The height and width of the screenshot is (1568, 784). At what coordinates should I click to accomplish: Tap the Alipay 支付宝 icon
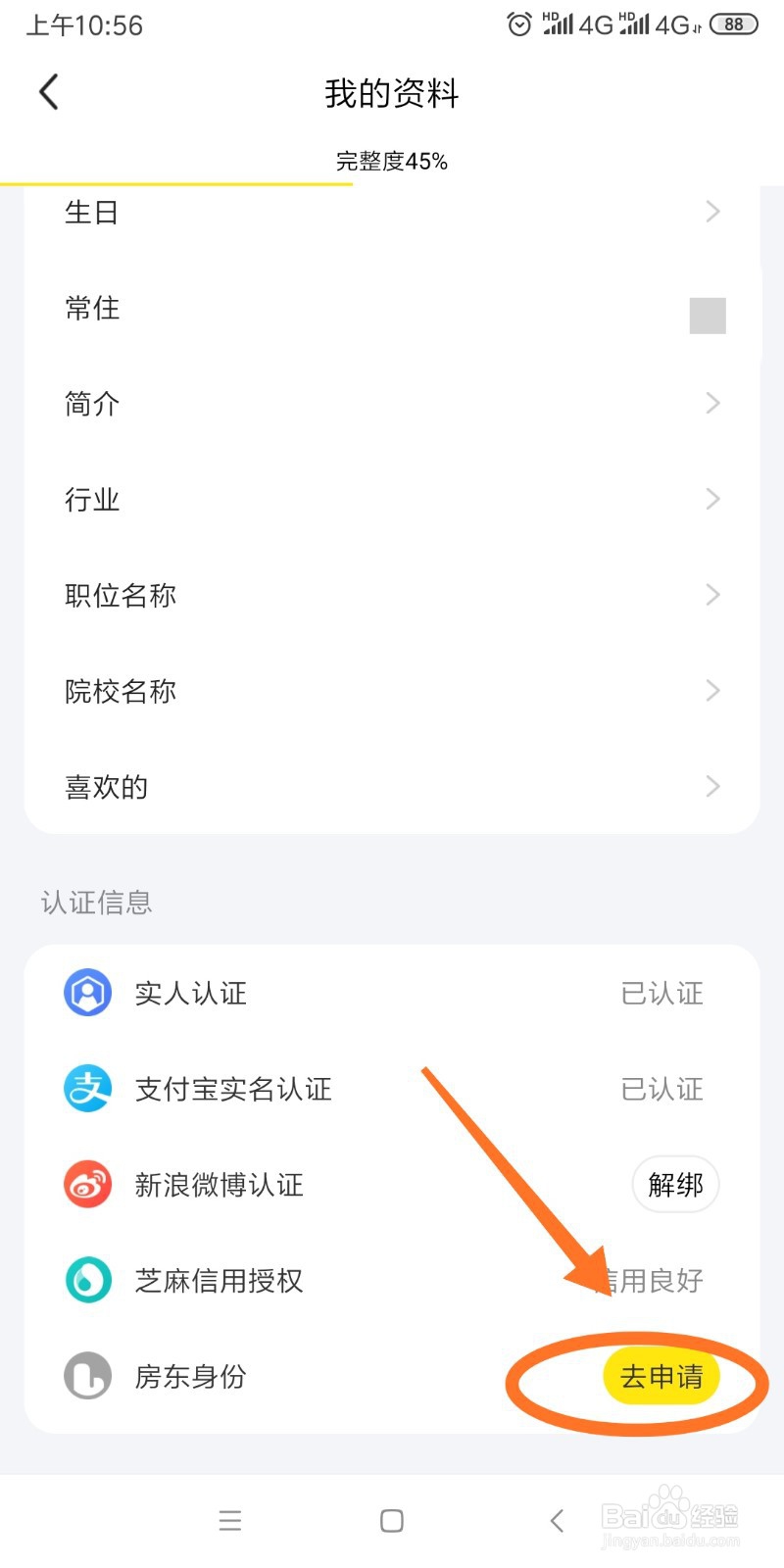click(x=87, y=1089)
